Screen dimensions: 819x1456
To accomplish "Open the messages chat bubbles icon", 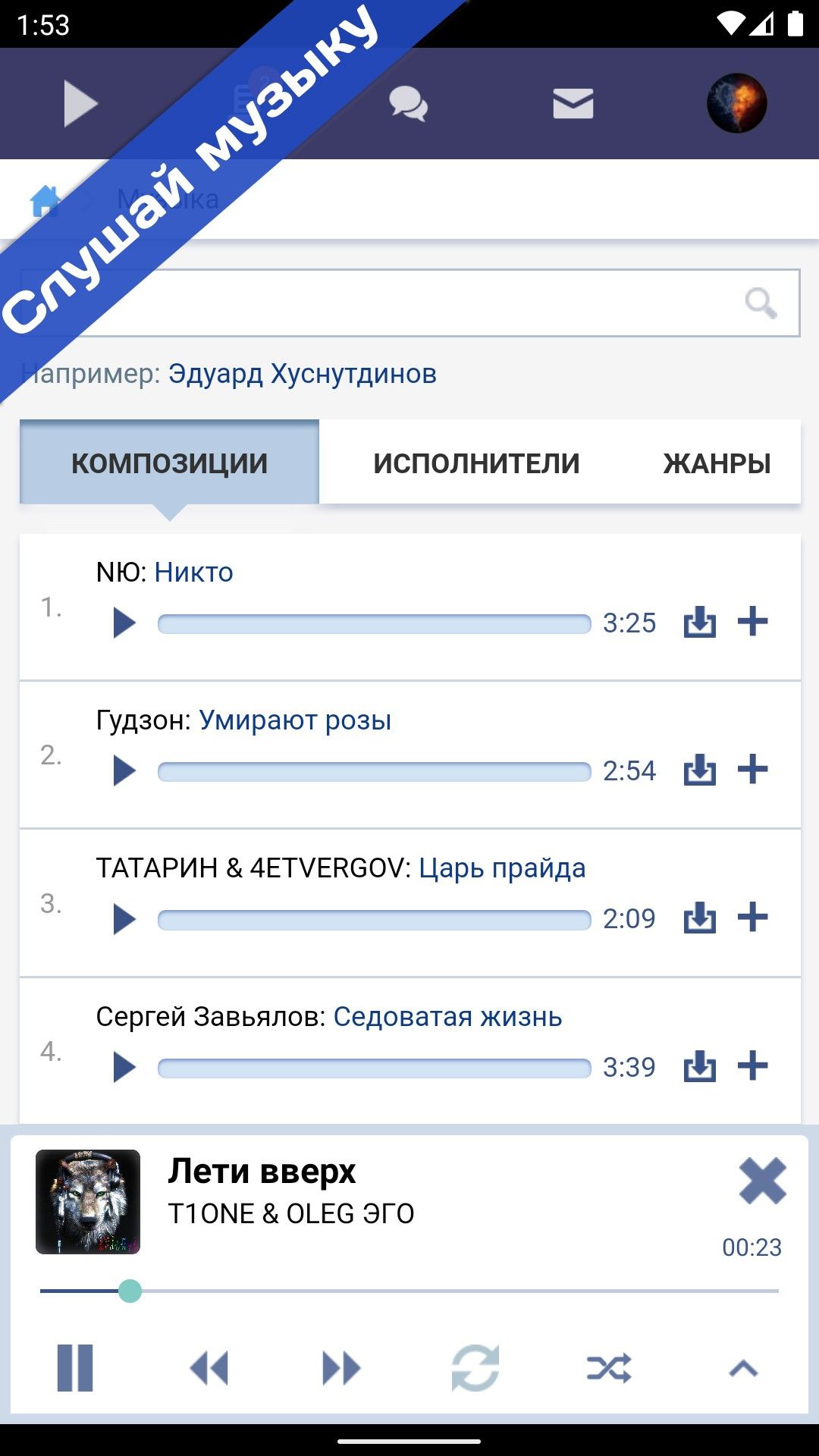I will click(x=408, y=104).
